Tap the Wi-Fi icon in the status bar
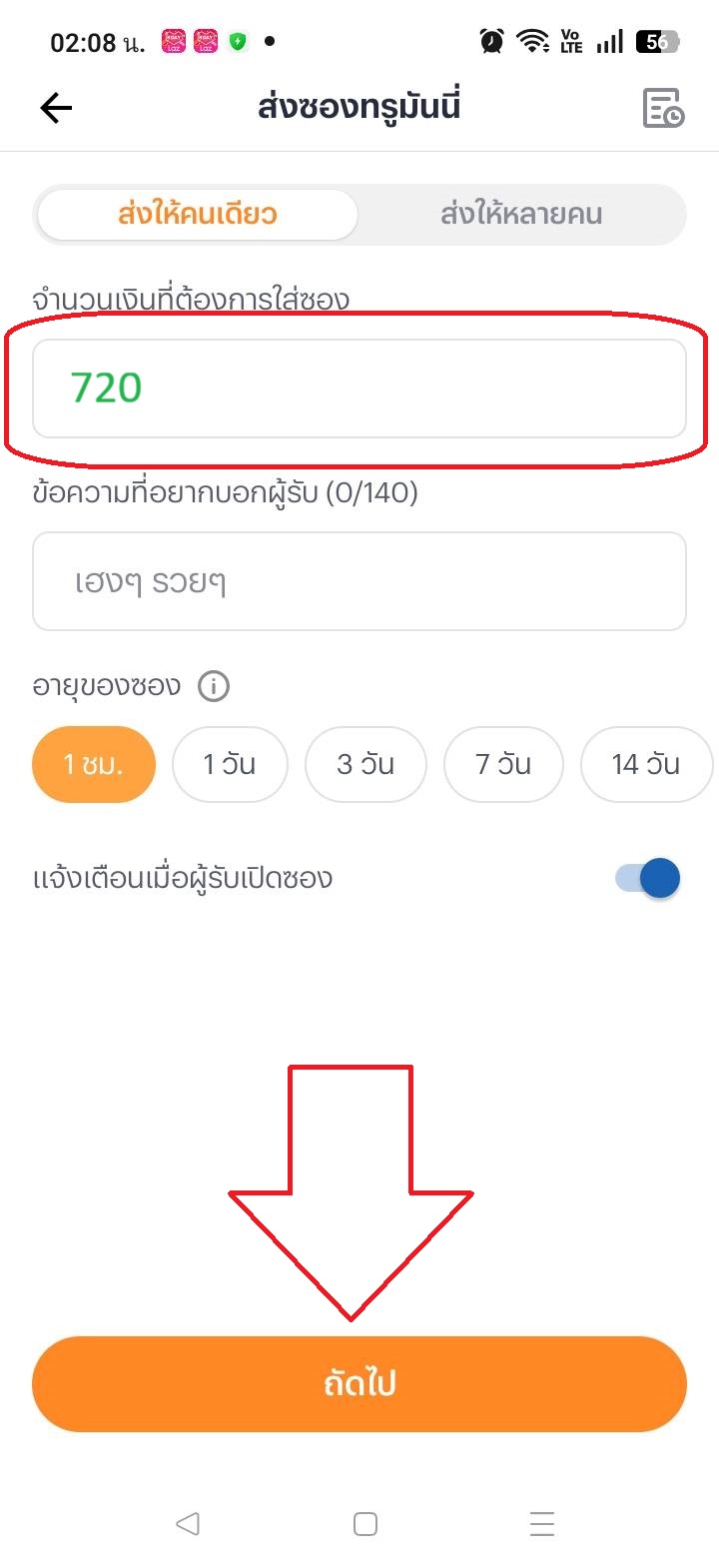The image size is (719, 1568). [532, 41]
